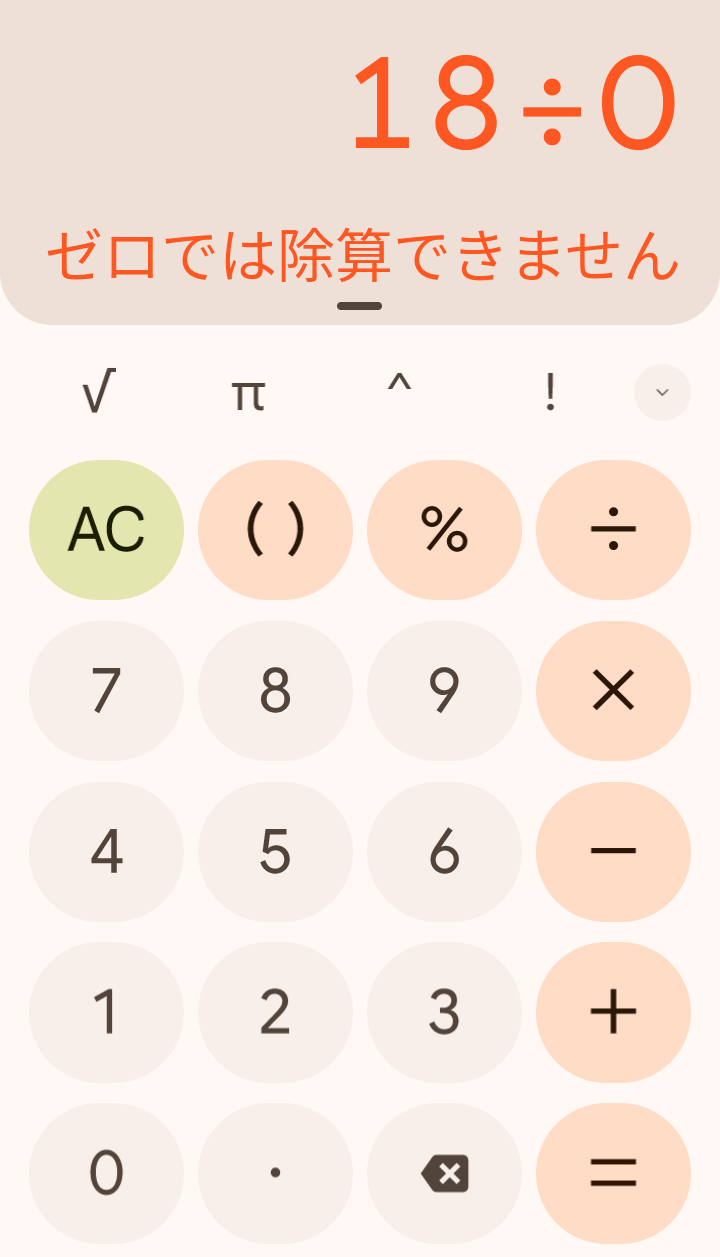Image resolution: width=720 pixels, height=1257 pixels.
Task: Tap the decimal point key
Action: (275, 1173)
